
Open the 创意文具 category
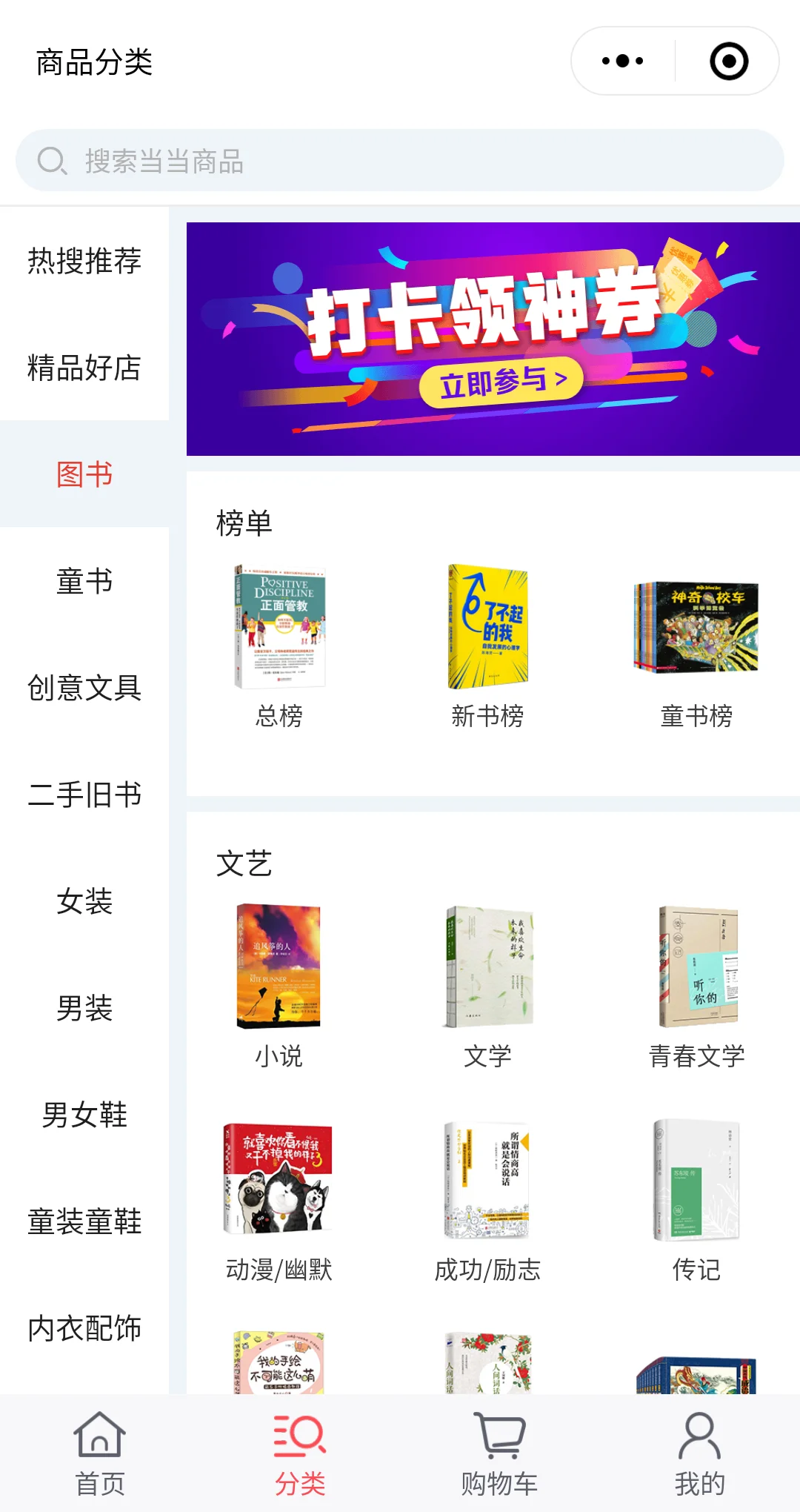[84, 688]
